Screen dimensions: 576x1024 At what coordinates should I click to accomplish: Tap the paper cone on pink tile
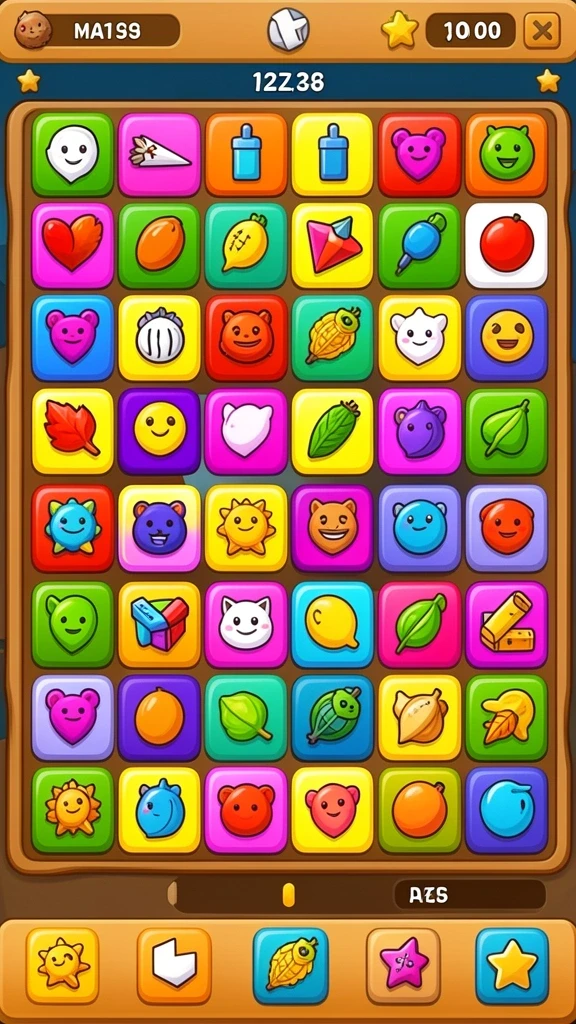[159, 155]
